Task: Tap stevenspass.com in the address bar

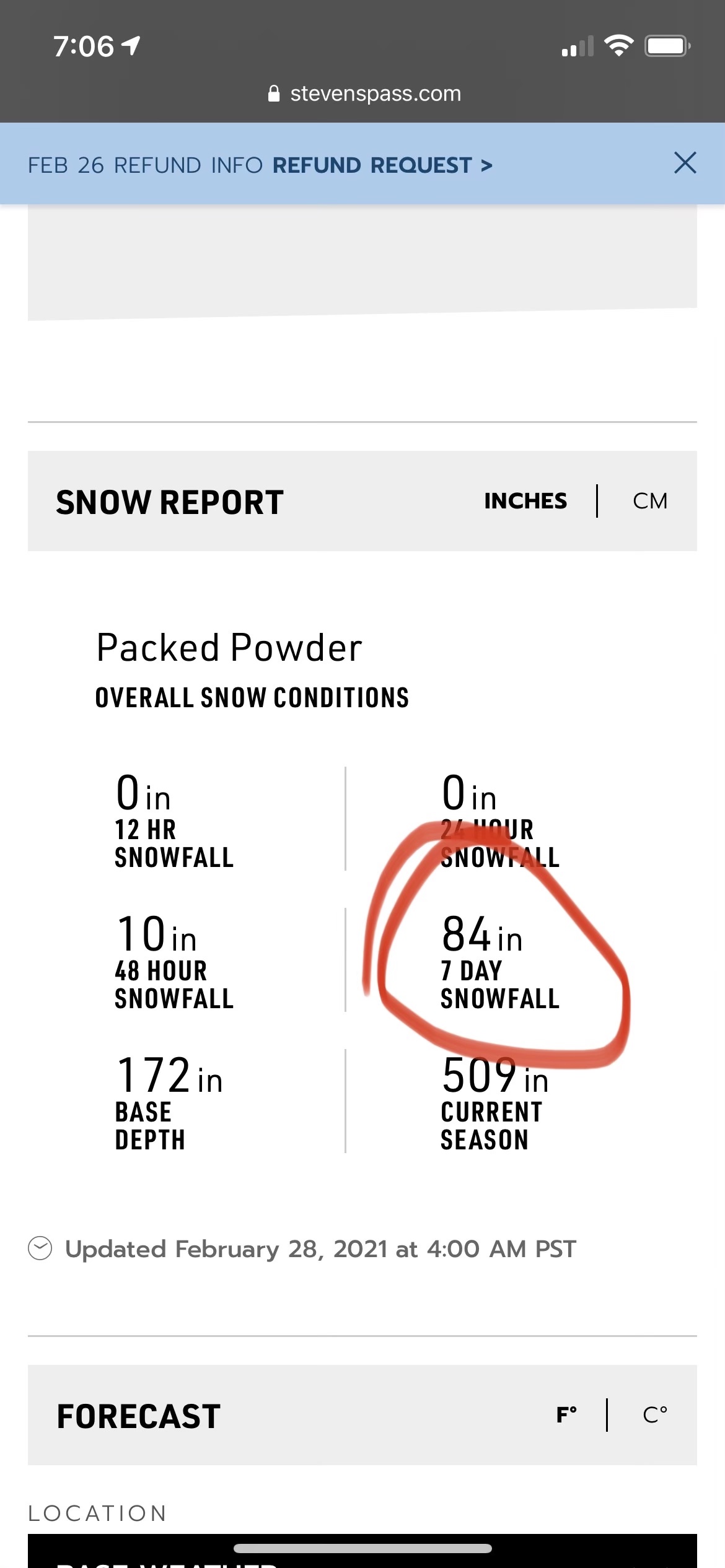Action: click(x=374, y=93)
